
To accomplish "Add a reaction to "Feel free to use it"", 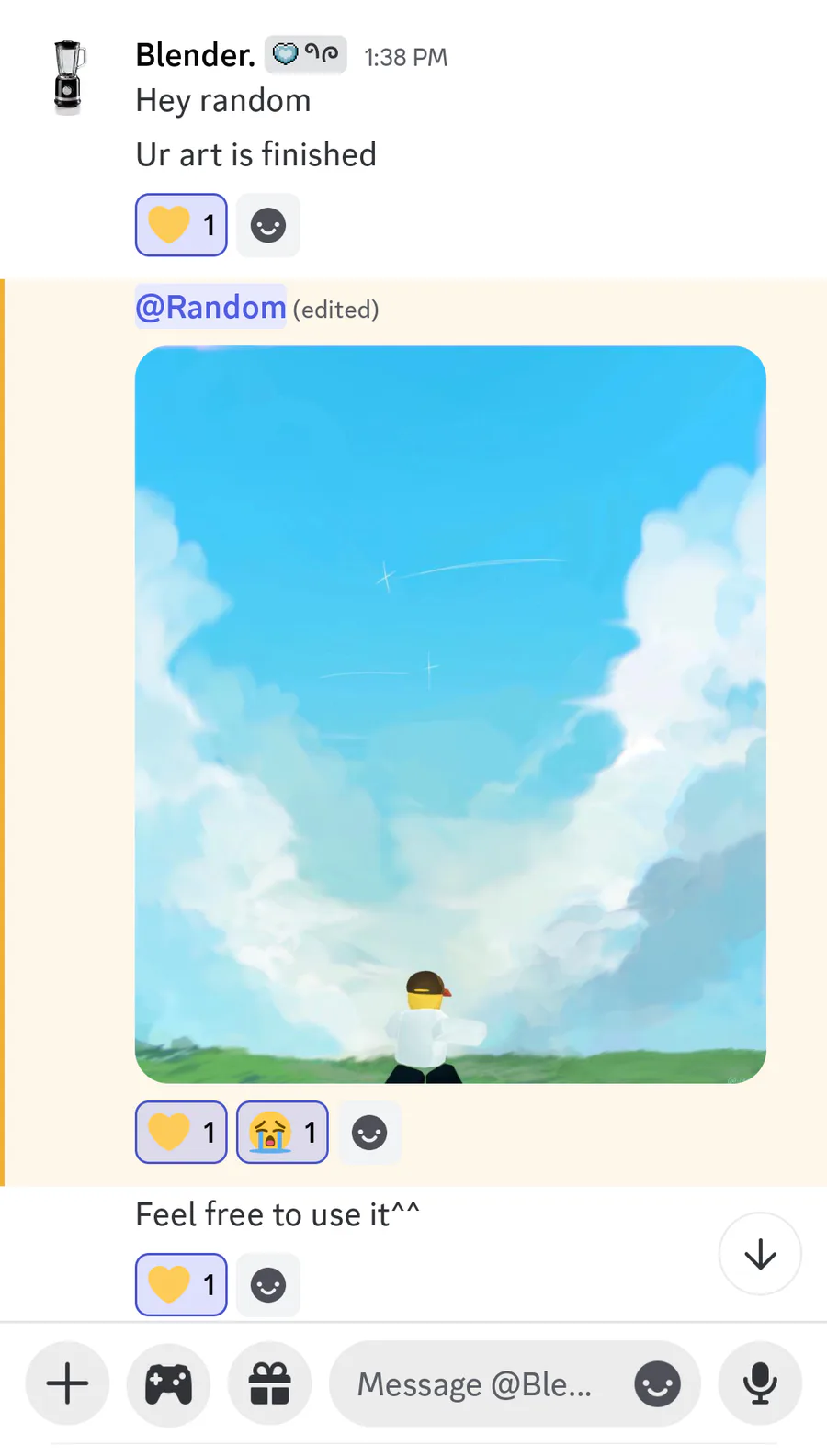I will (x=268, y=1284).
